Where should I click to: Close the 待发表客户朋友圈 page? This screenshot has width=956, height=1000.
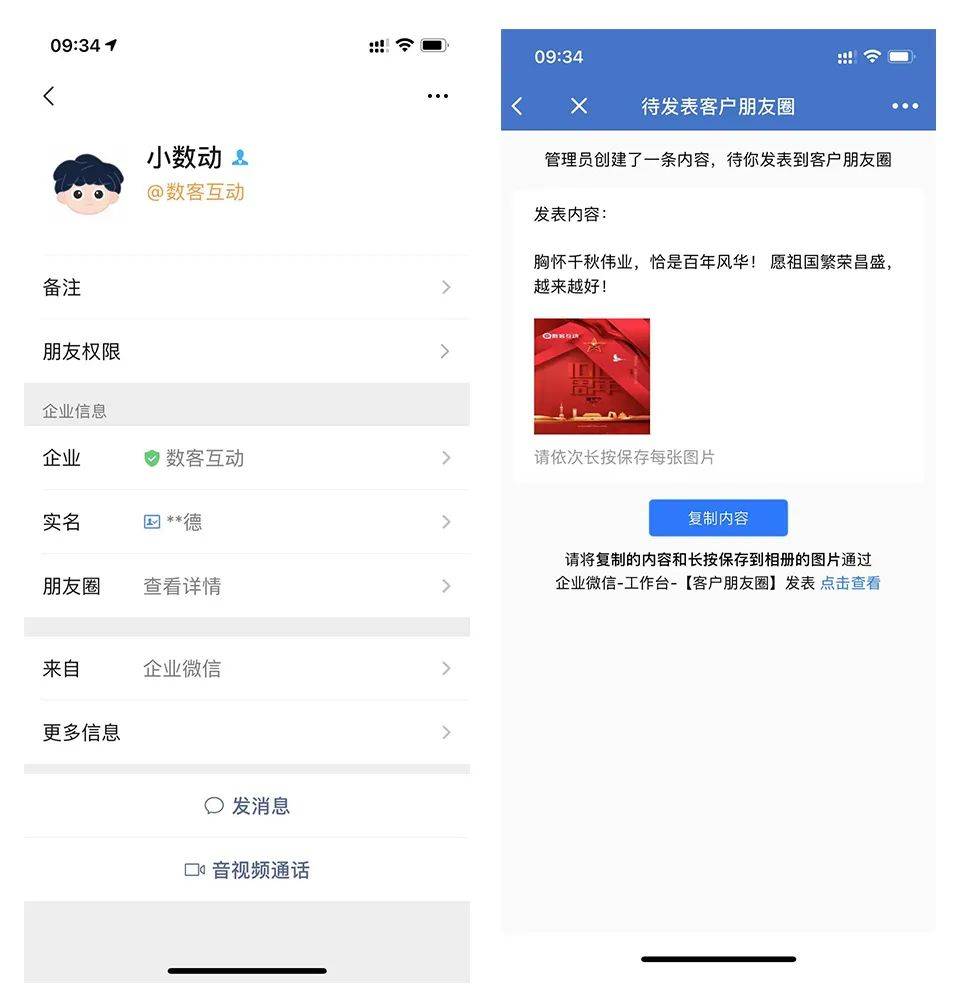pyautogui.click(x=578, y=106)
